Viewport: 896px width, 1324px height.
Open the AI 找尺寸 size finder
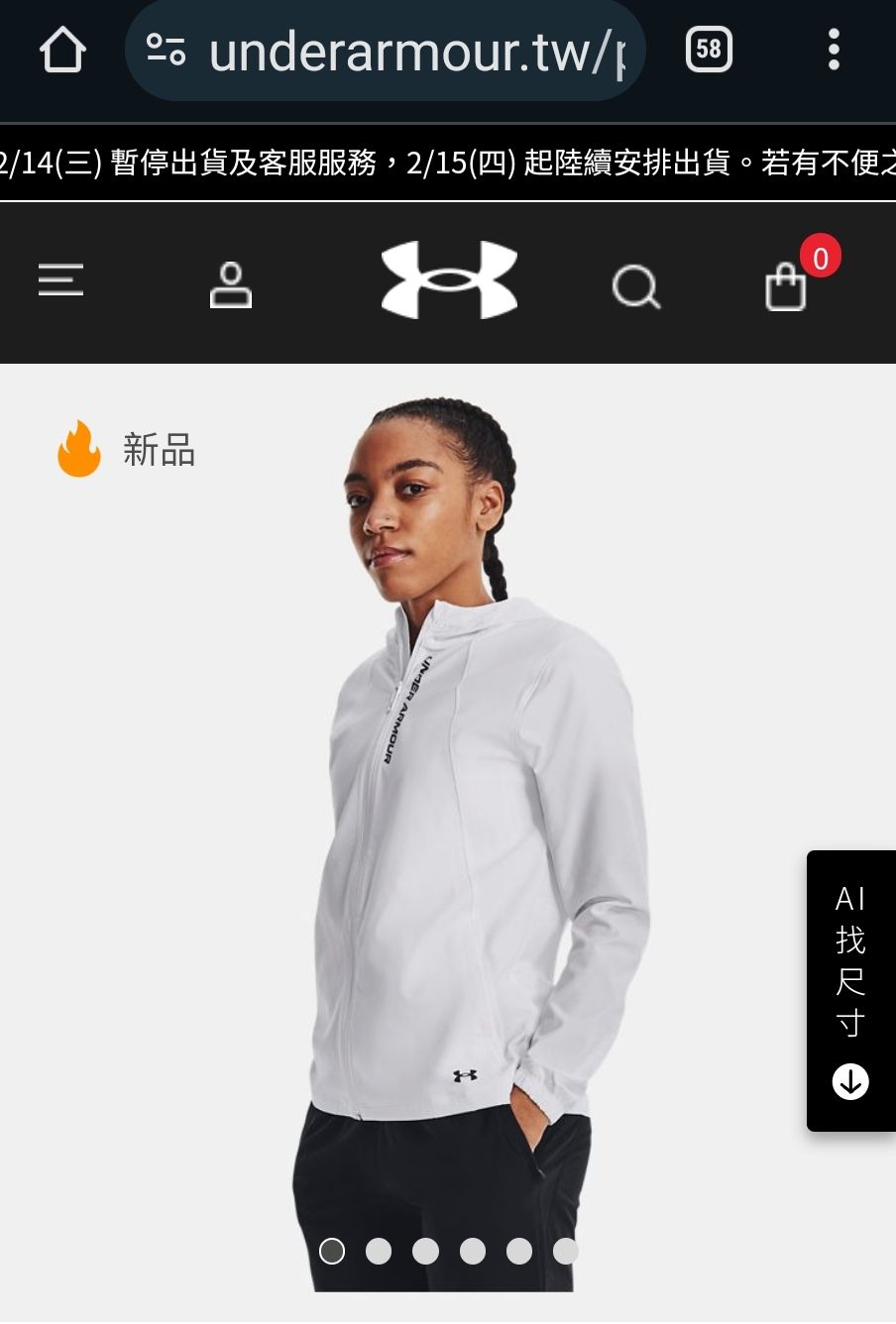click(x=850, y=989)
